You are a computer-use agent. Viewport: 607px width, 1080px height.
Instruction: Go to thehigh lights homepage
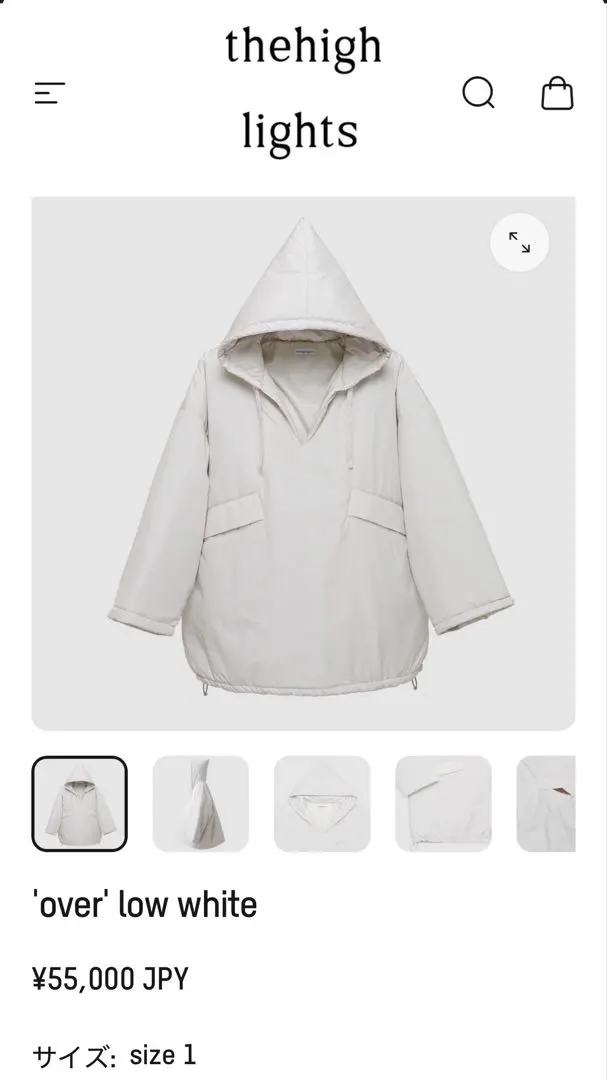(302, 90)
